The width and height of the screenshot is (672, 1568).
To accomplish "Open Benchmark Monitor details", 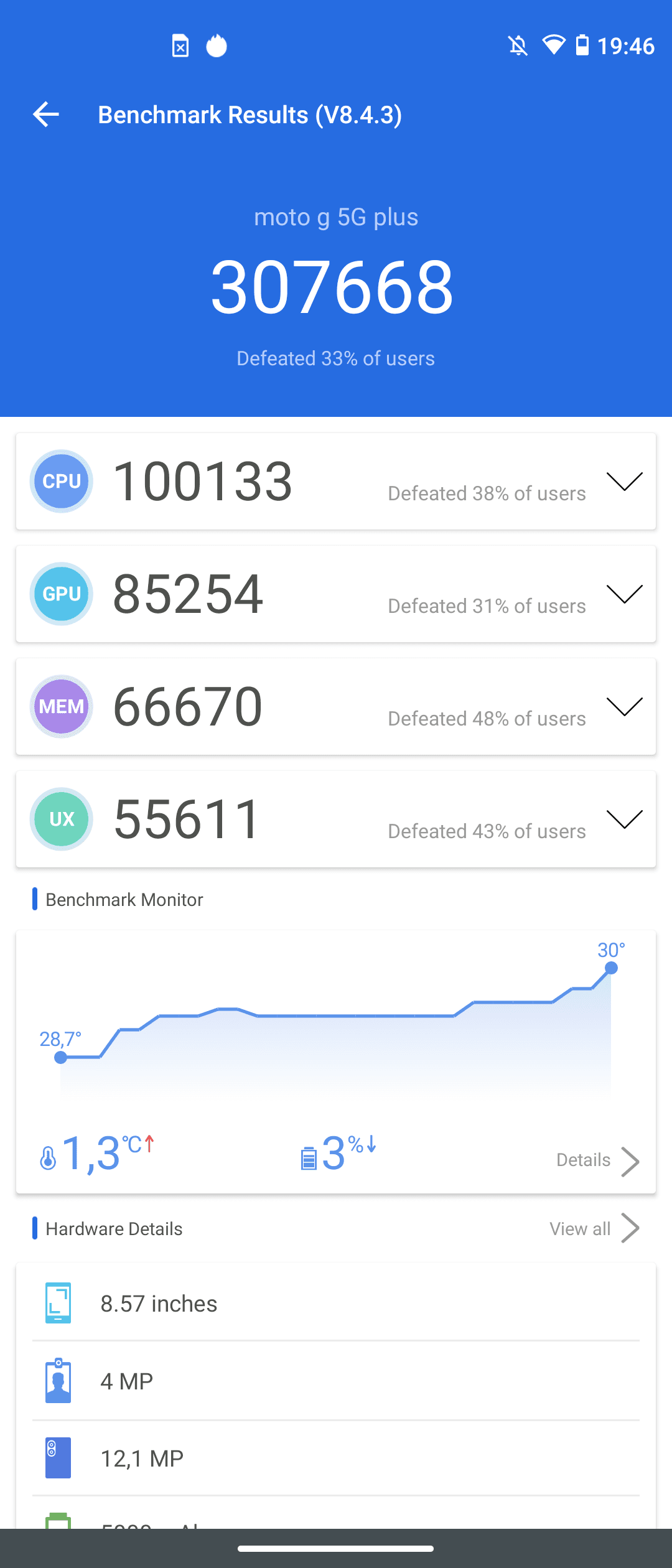I will click(597, 1160).
